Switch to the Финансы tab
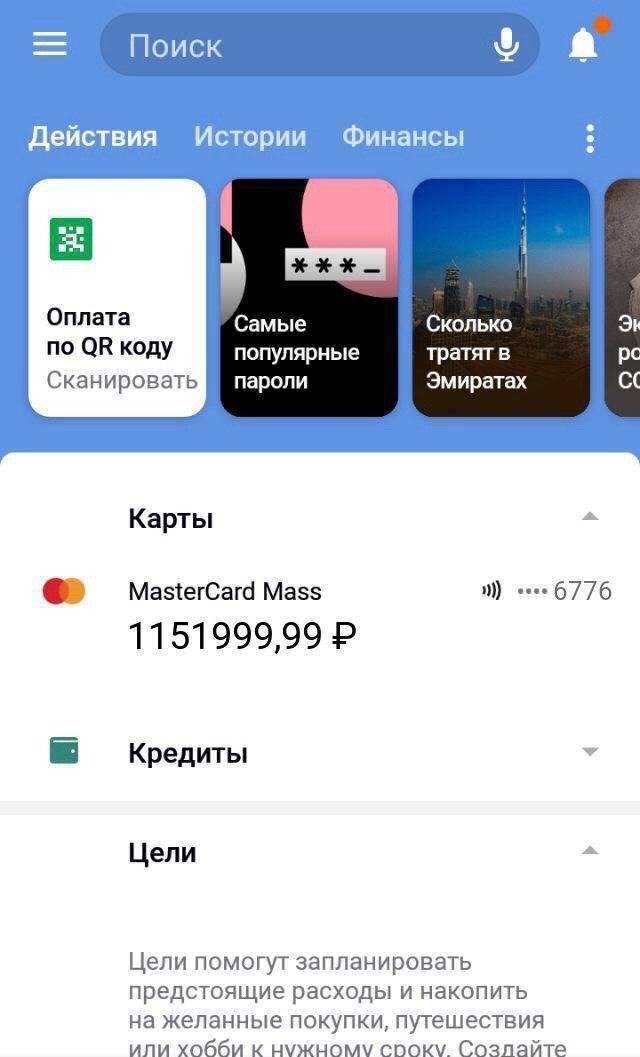Image resolution: width=640 pixels, height=1057 pixels. (x=403, y=137)
